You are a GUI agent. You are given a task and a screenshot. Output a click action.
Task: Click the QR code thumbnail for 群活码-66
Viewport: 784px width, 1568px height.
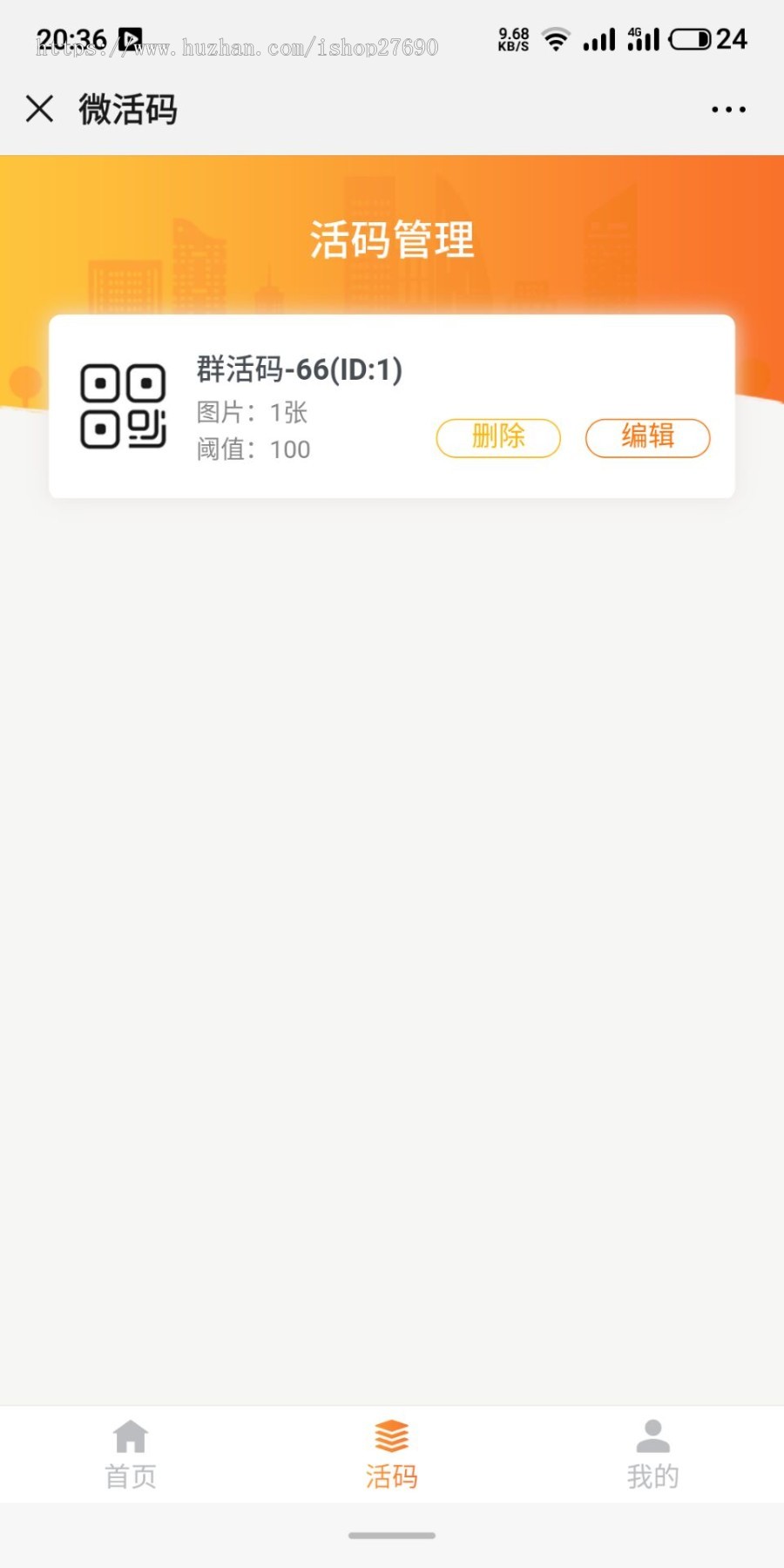click(123, 409)
